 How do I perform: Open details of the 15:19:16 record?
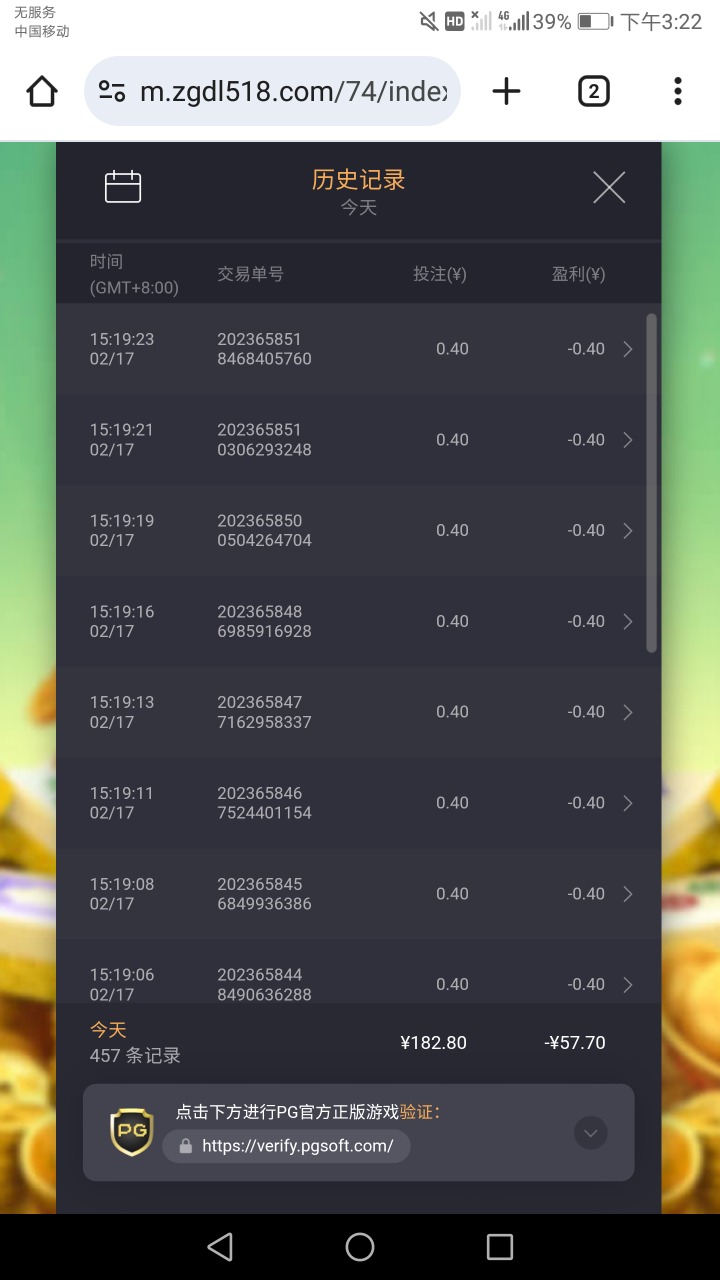click(x=627, y=621)
